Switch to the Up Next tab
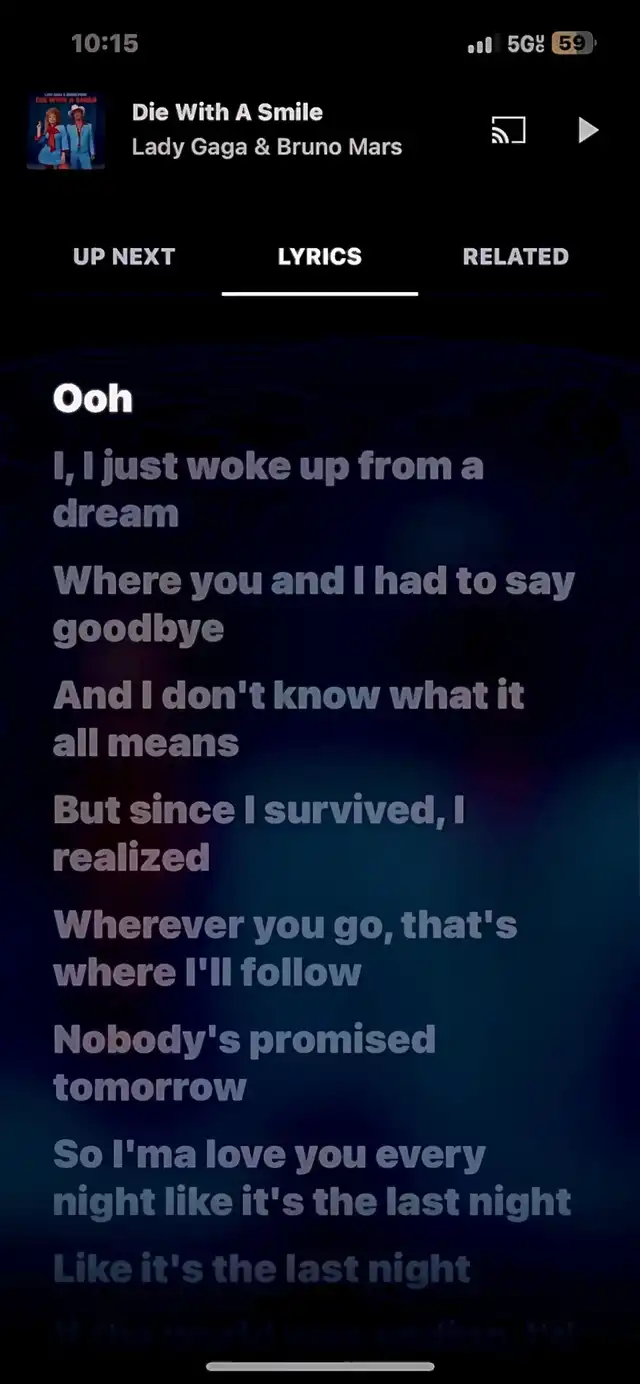 124,257
